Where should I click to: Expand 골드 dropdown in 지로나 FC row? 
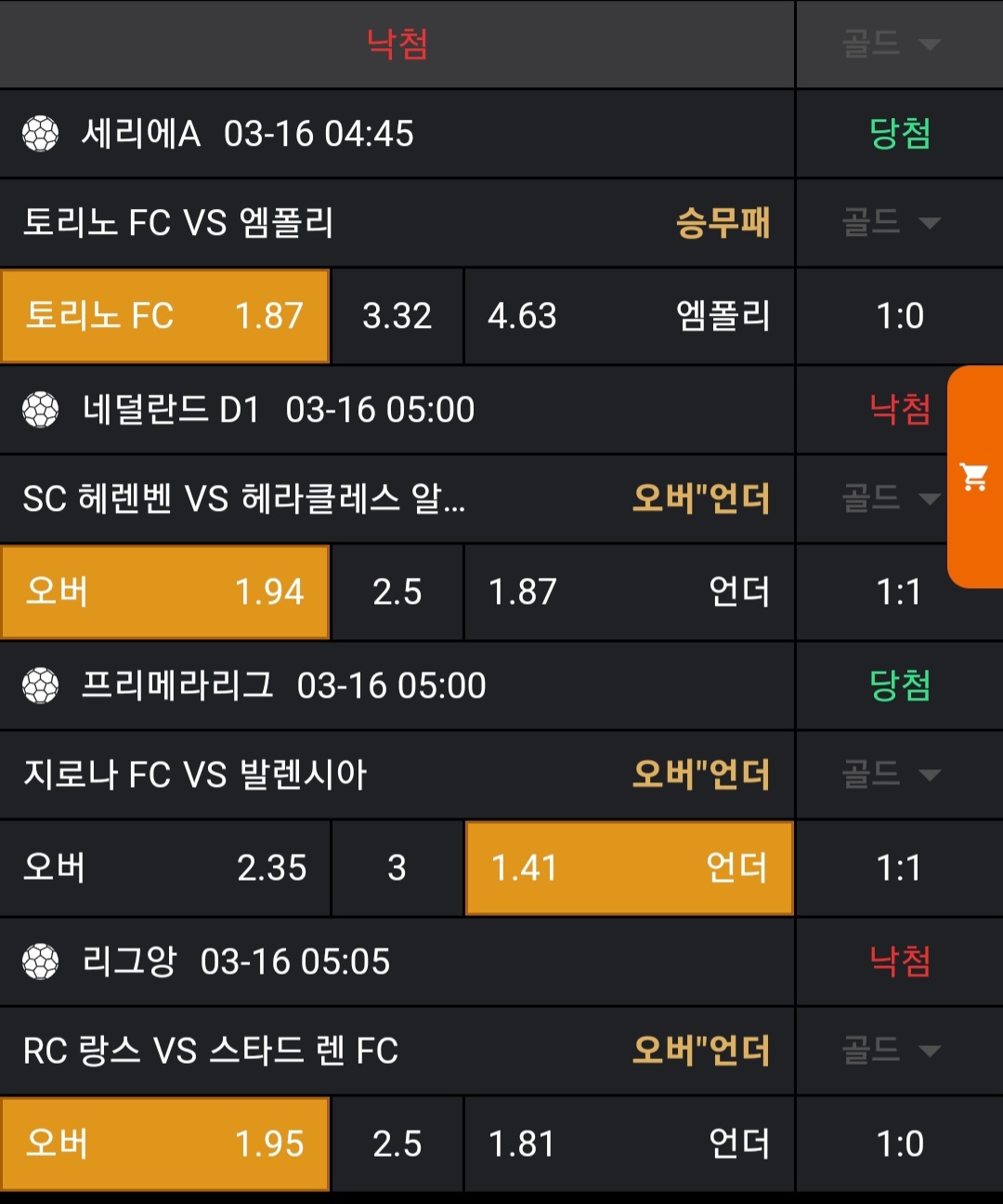click(x=891, y=775)
